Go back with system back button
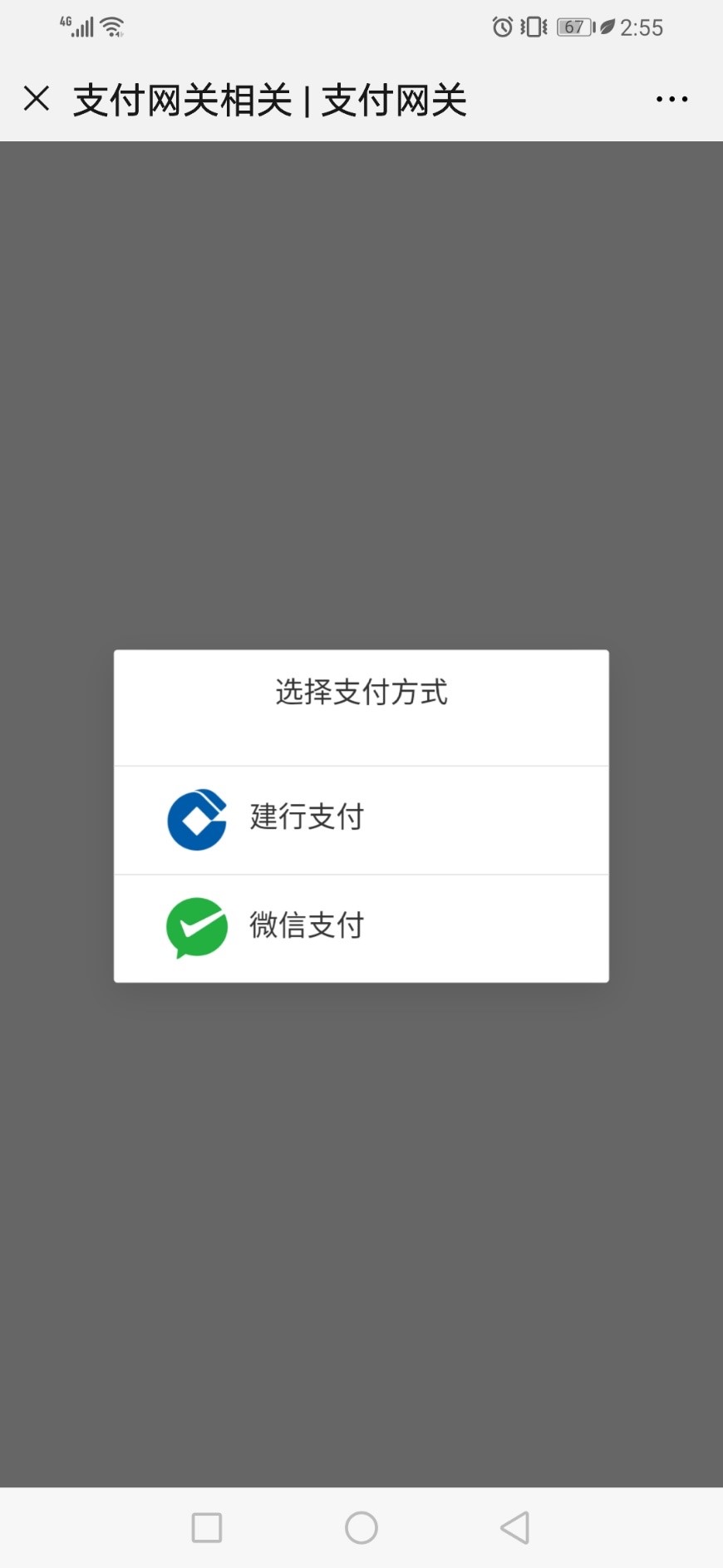The width and height of the screenshot is (723, 1568). (515, 1527)
